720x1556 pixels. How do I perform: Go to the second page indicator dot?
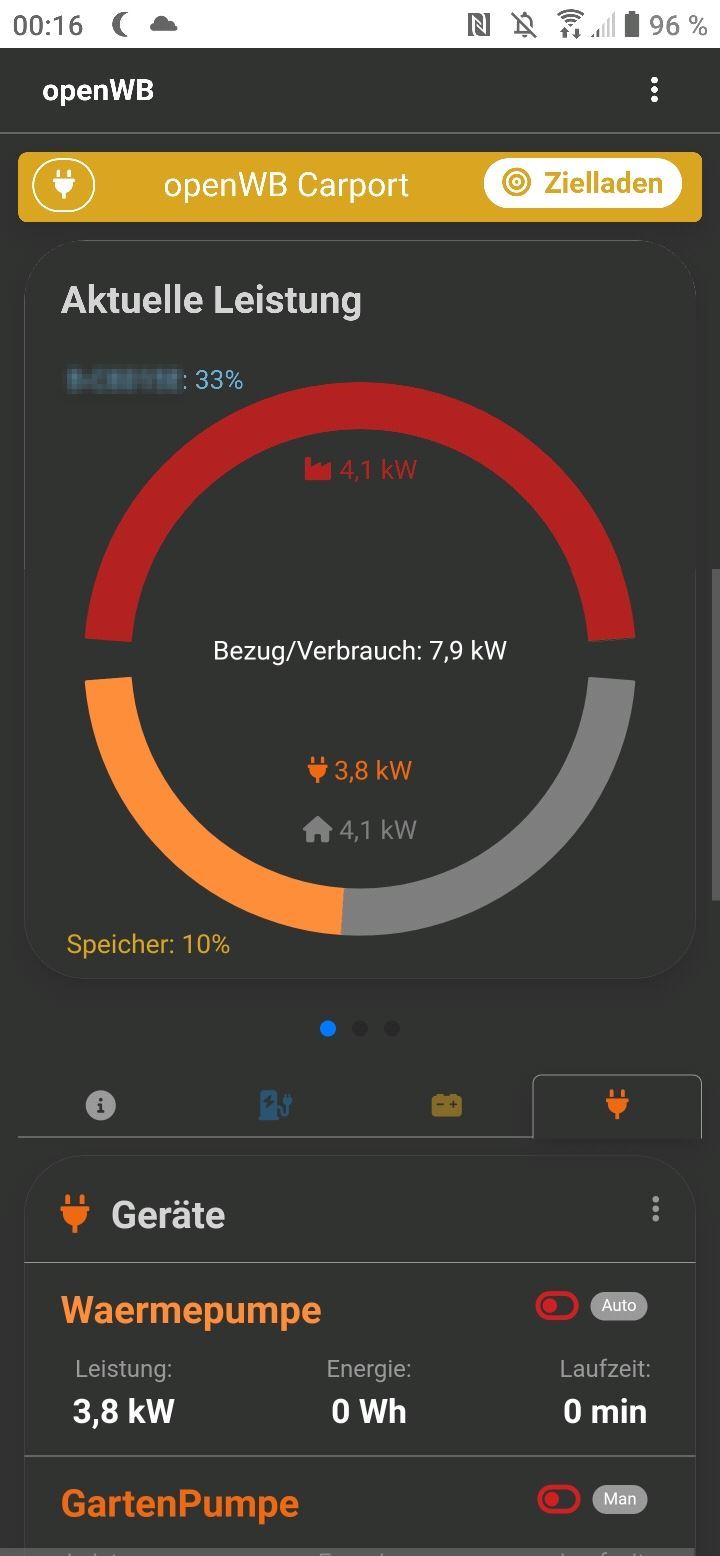[x=360, y=1028]
